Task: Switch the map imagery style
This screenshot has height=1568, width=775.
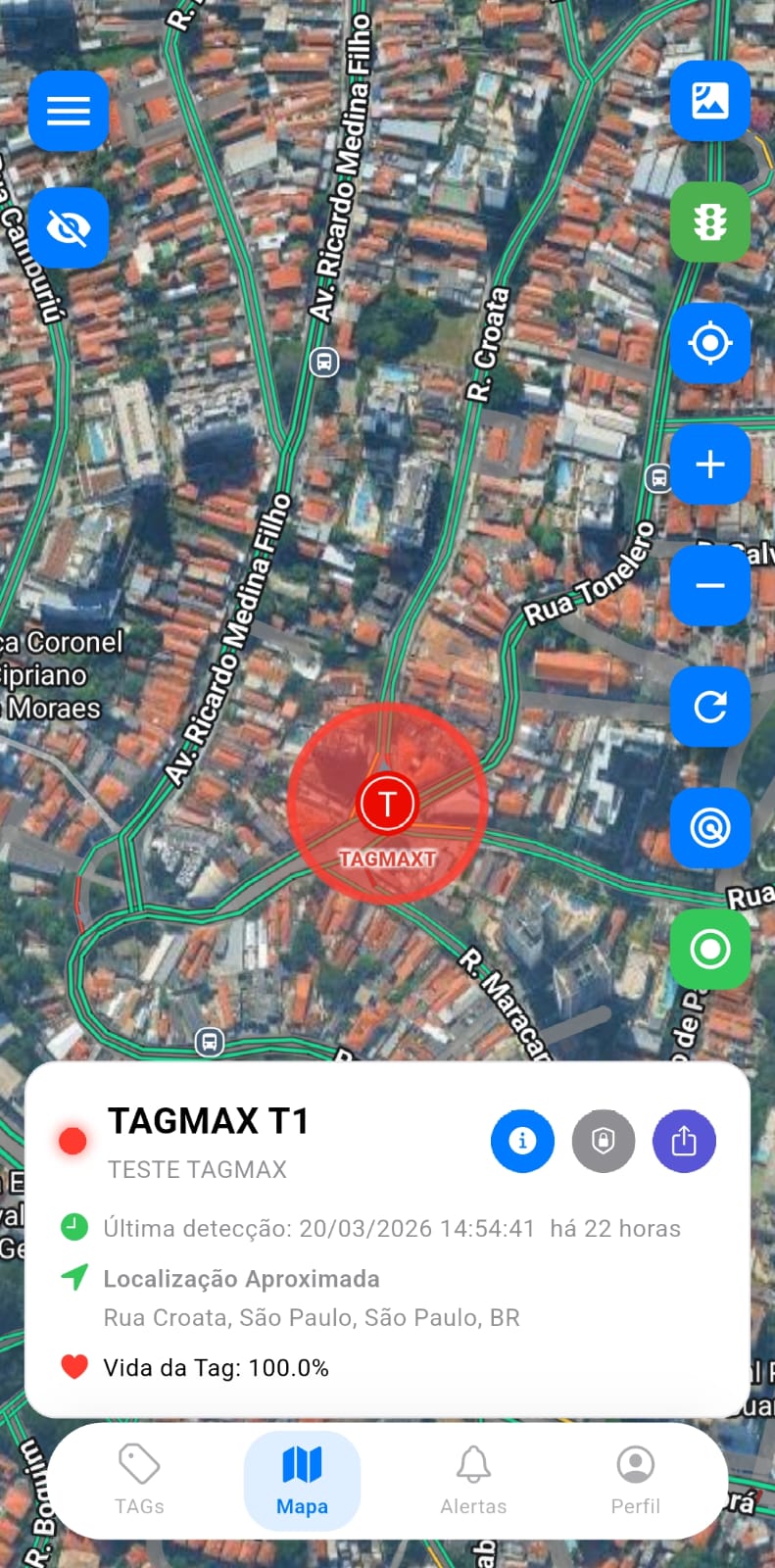Action: point(710,101)
